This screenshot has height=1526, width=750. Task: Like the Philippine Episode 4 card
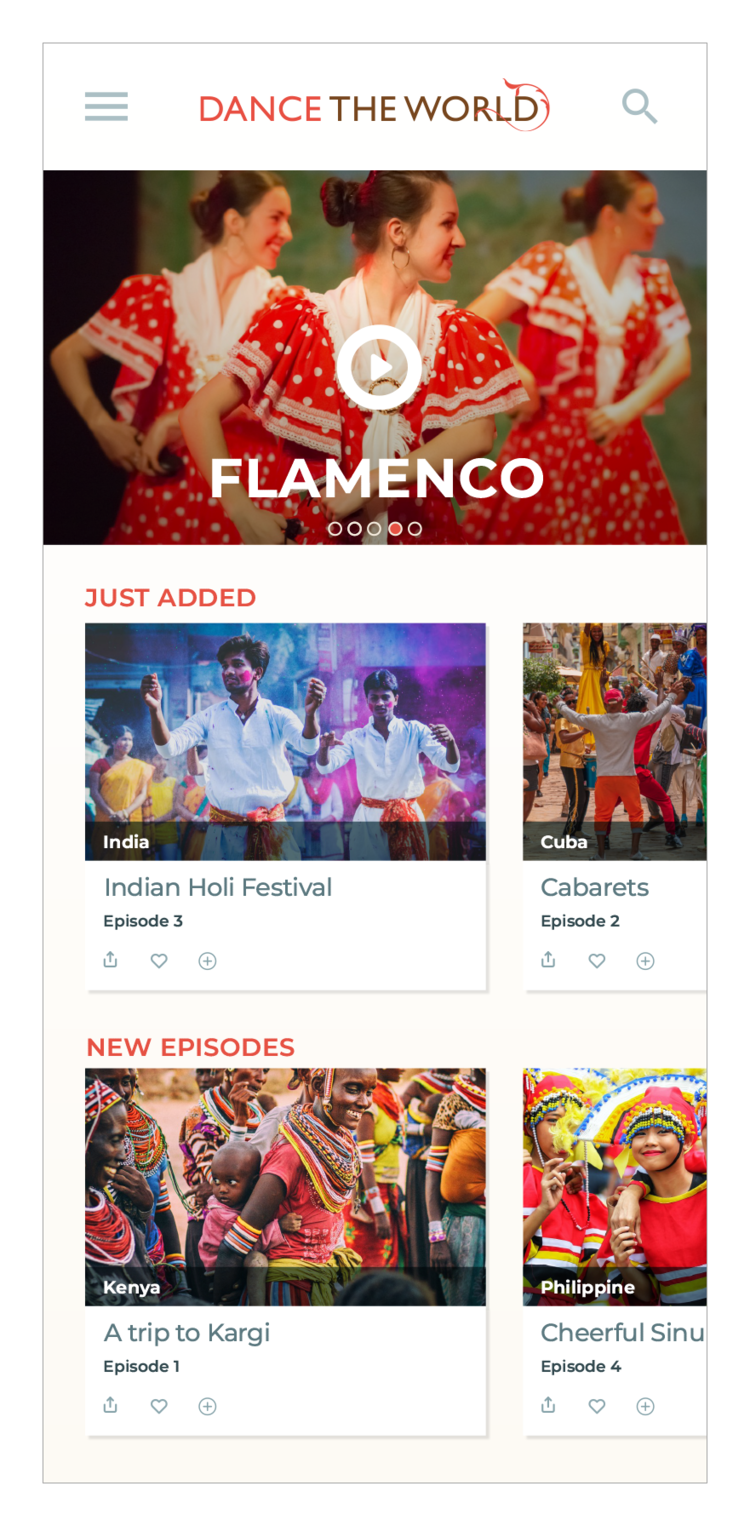[597, 1406]
